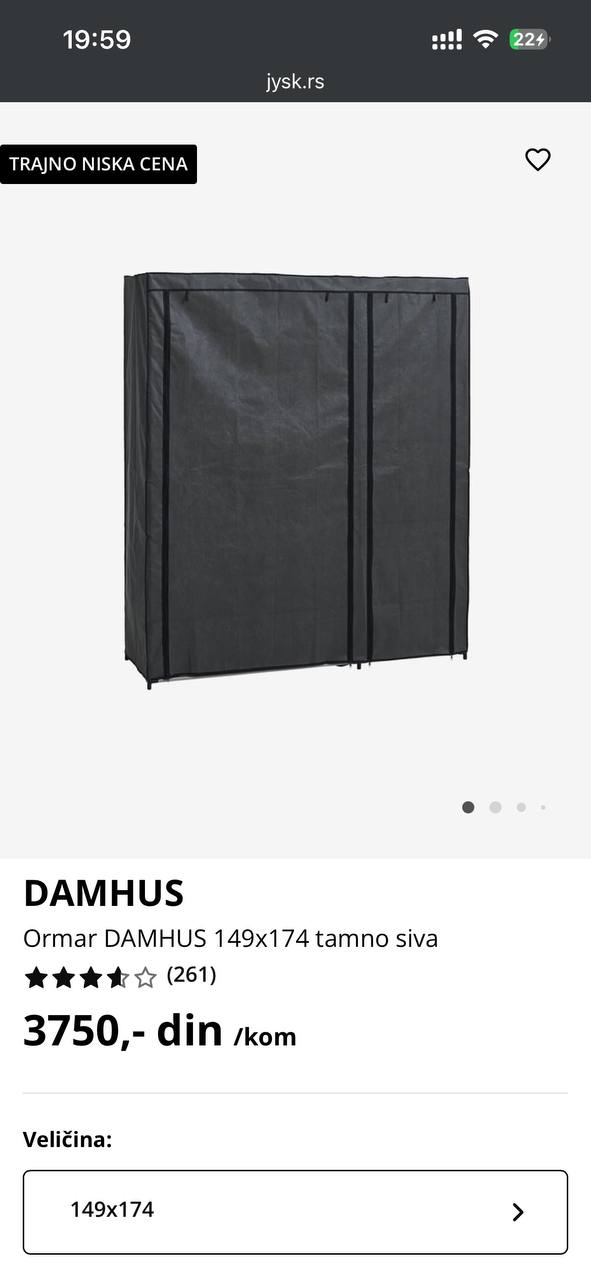Image resolution: width=591 pixels, height=1280 pixels.
Task: Tap the jysk.rs address bar
Action: (x=295, y=82)
